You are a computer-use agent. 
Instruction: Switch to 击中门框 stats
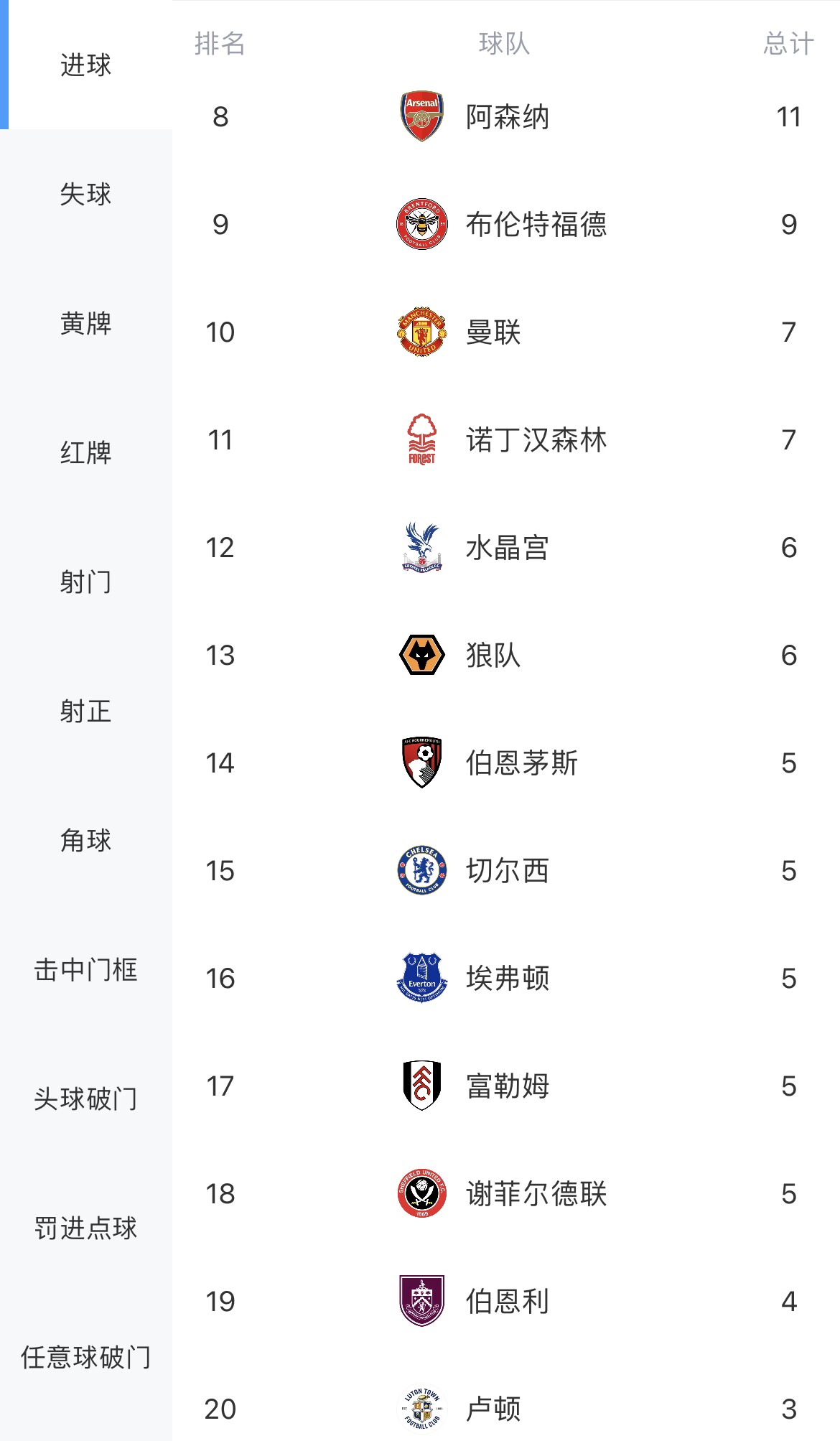[x=86, y=970]
